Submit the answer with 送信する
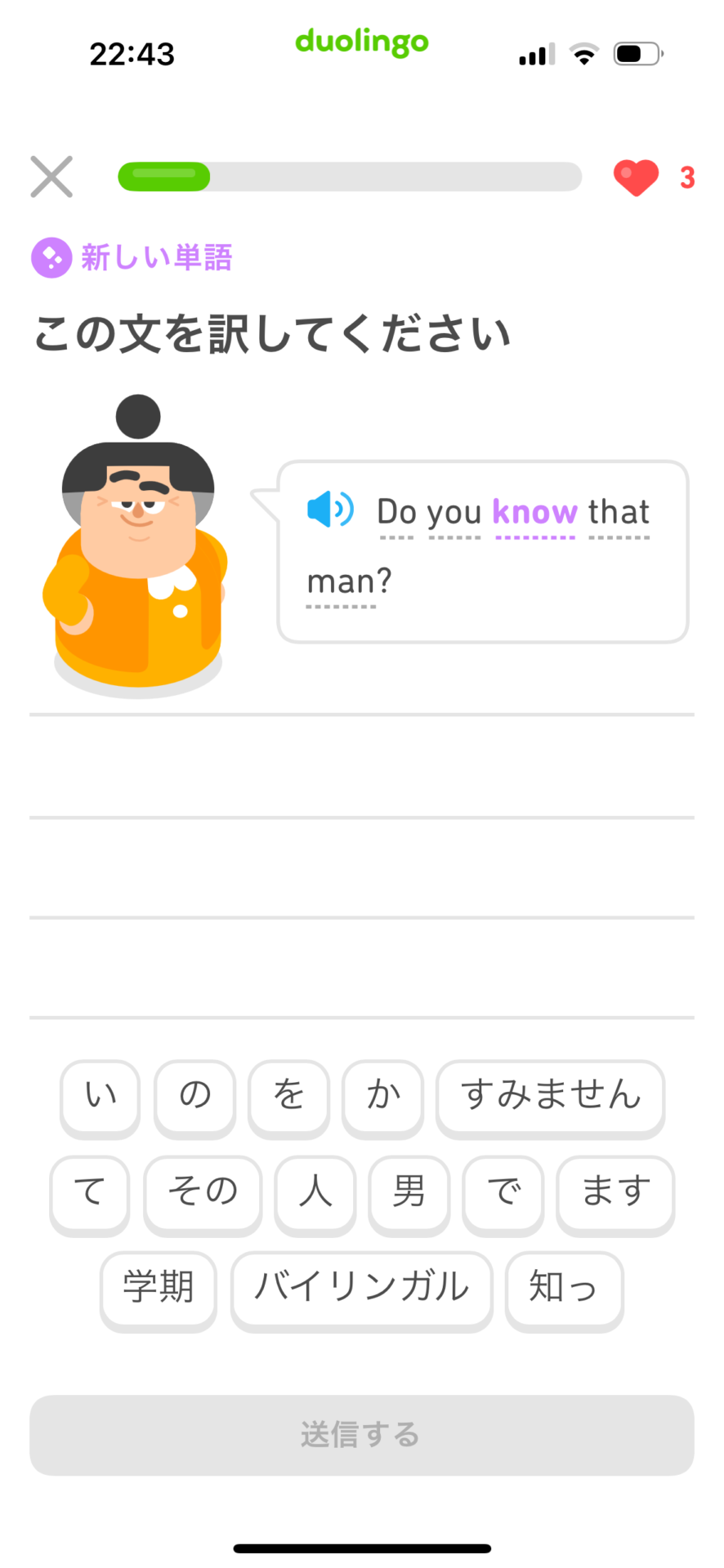This screenshot has width=724, height=1568. tap(362, 1435)
